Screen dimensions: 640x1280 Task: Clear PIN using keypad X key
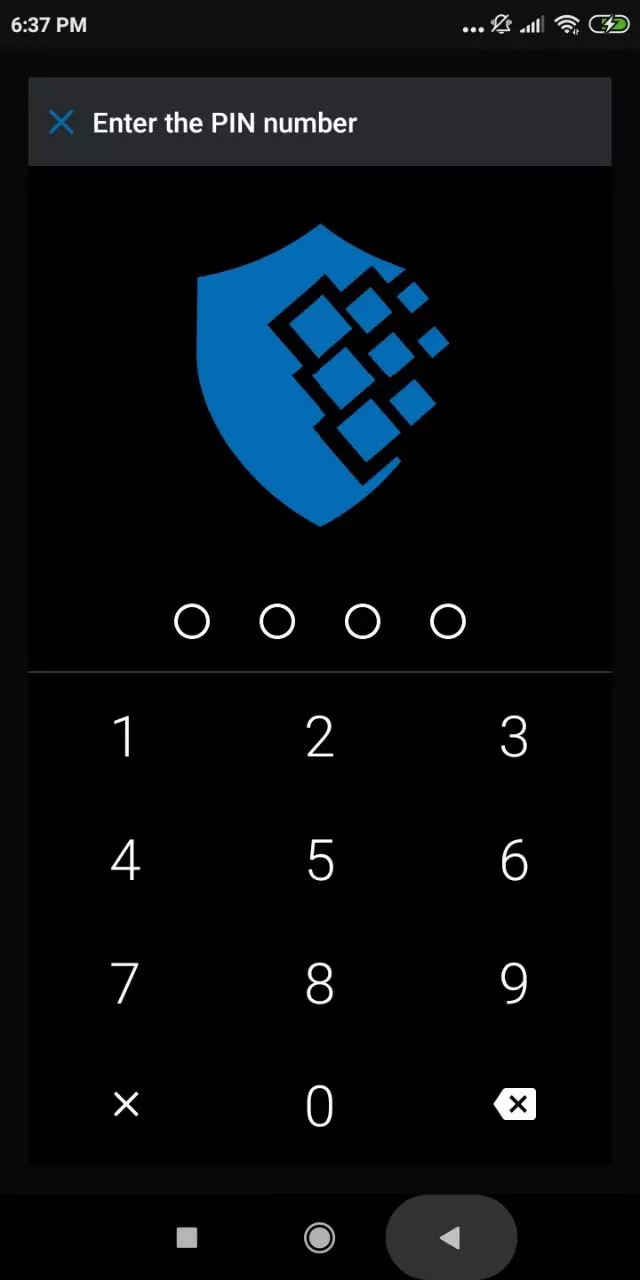(126, 1105)
